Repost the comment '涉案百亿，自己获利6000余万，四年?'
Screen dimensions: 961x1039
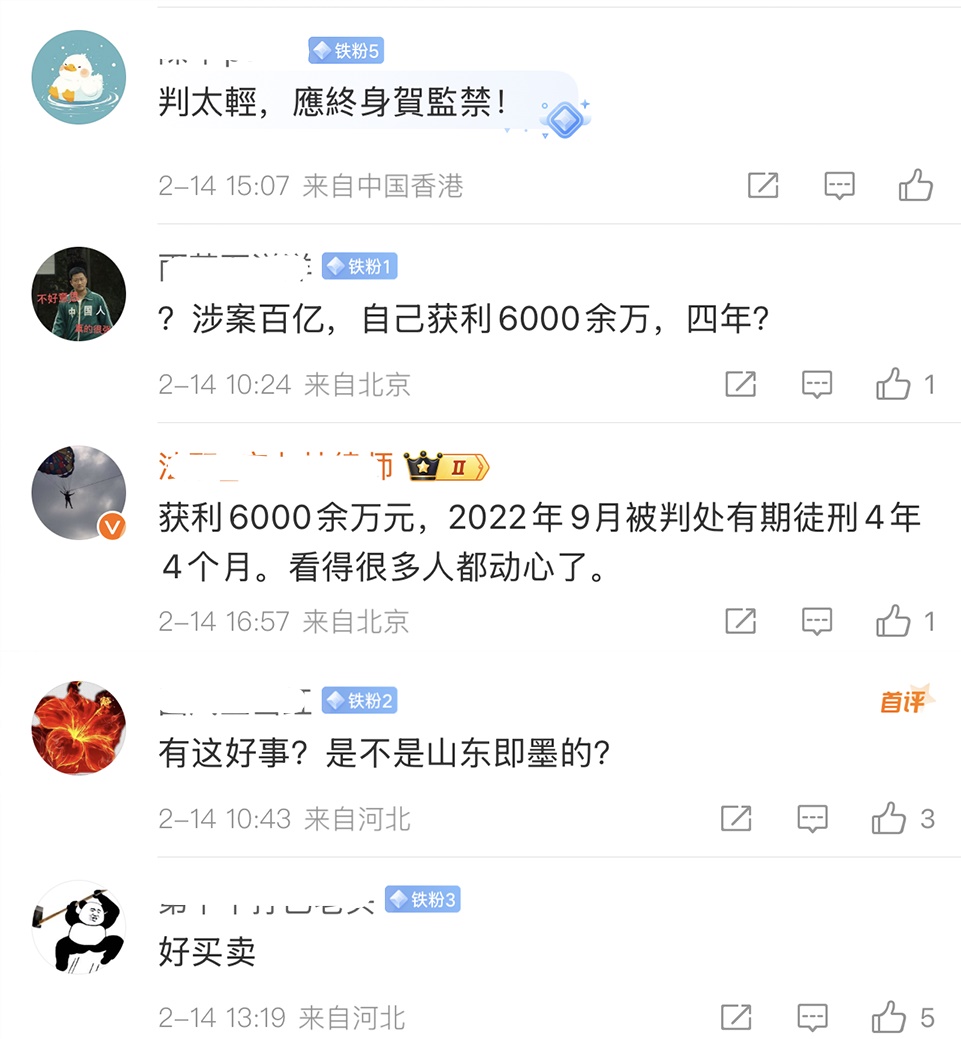click(740, 384)
